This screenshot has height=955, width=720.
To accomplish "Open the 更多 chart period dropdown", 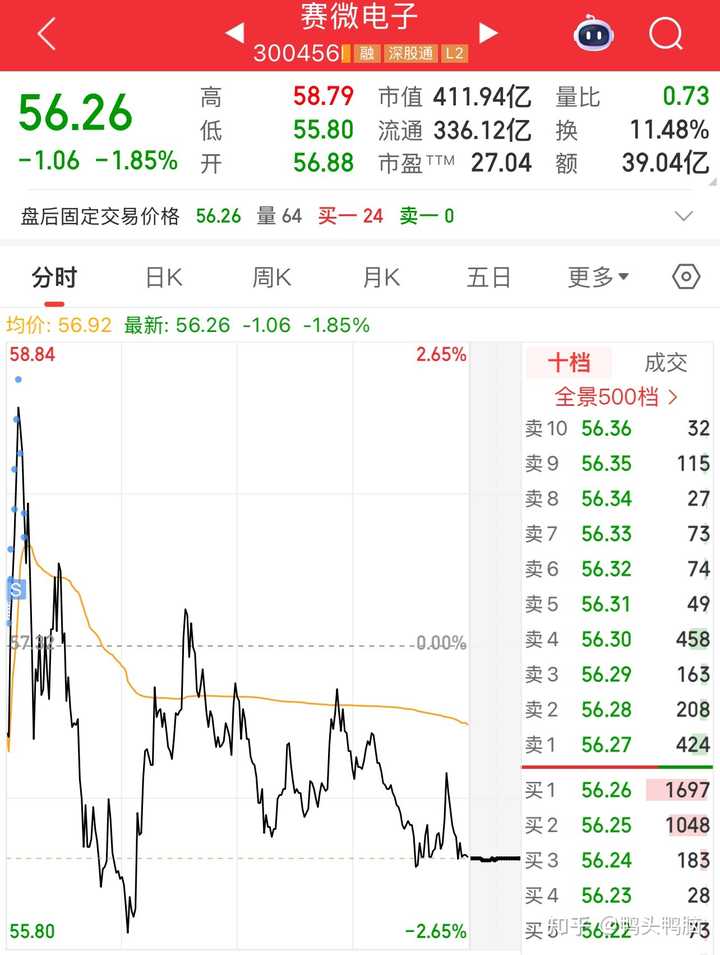I will (x=598, y=277).
